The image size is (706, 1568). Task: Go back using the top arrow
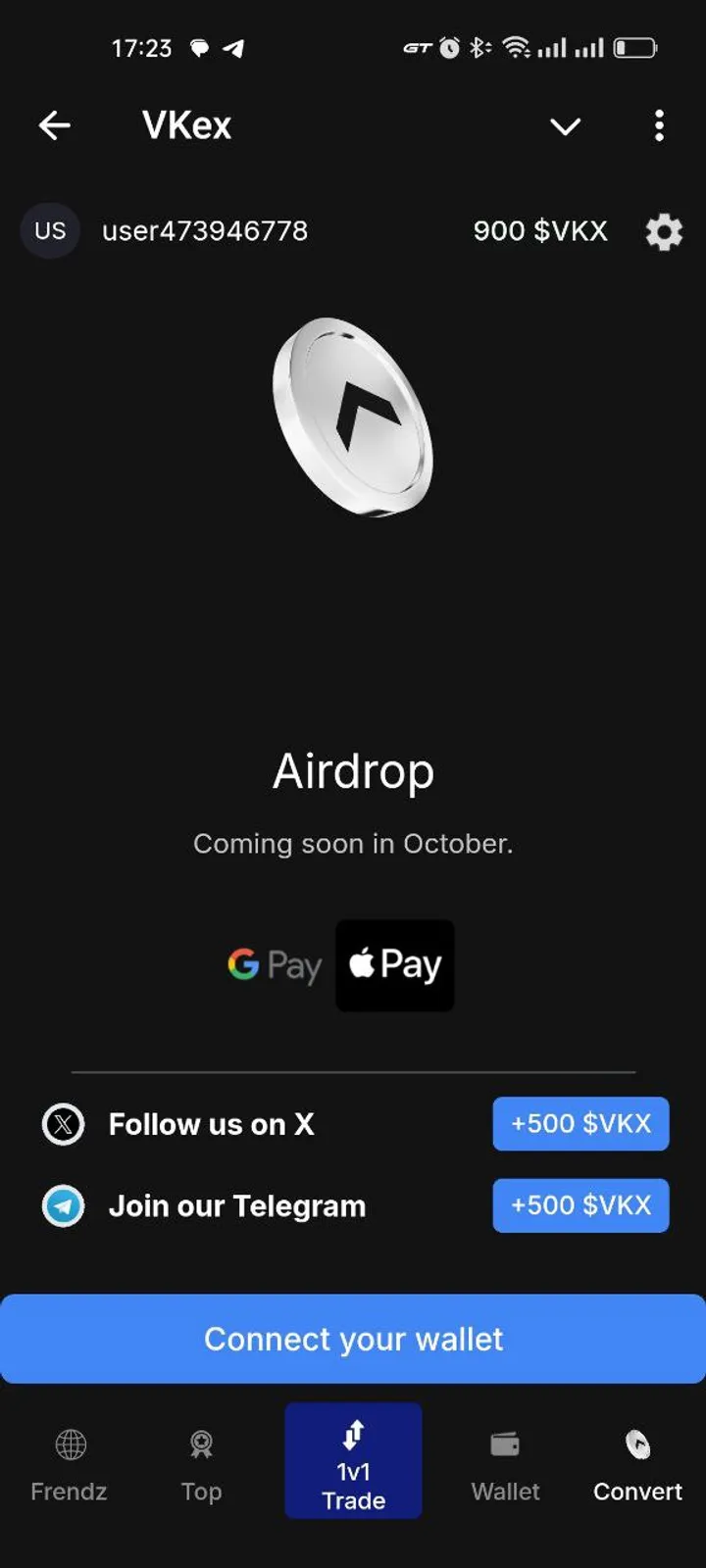[55, 125]
